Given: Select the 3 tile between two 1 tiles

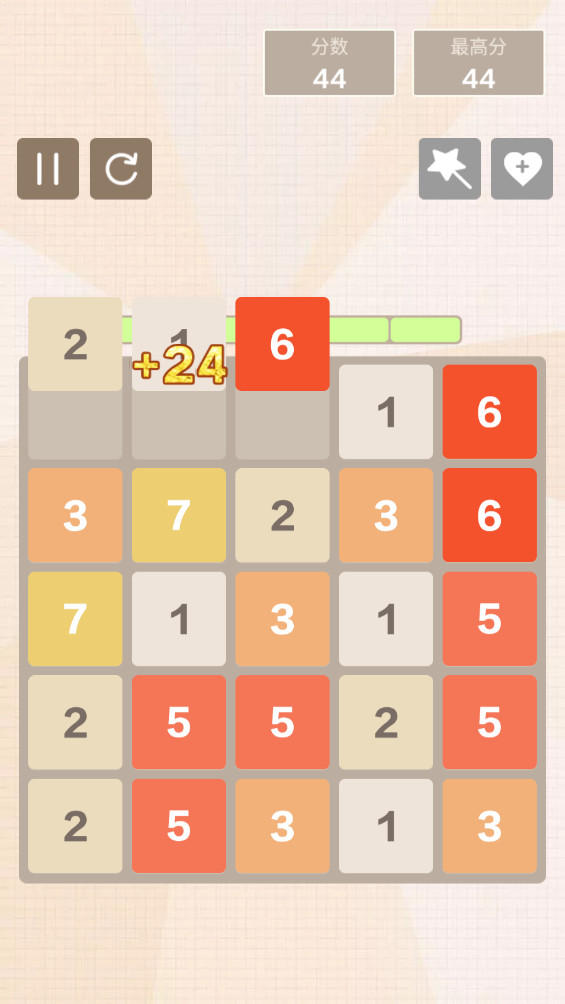Looking at the screenshot, I should pyautogui.click(x=282, y=619).
